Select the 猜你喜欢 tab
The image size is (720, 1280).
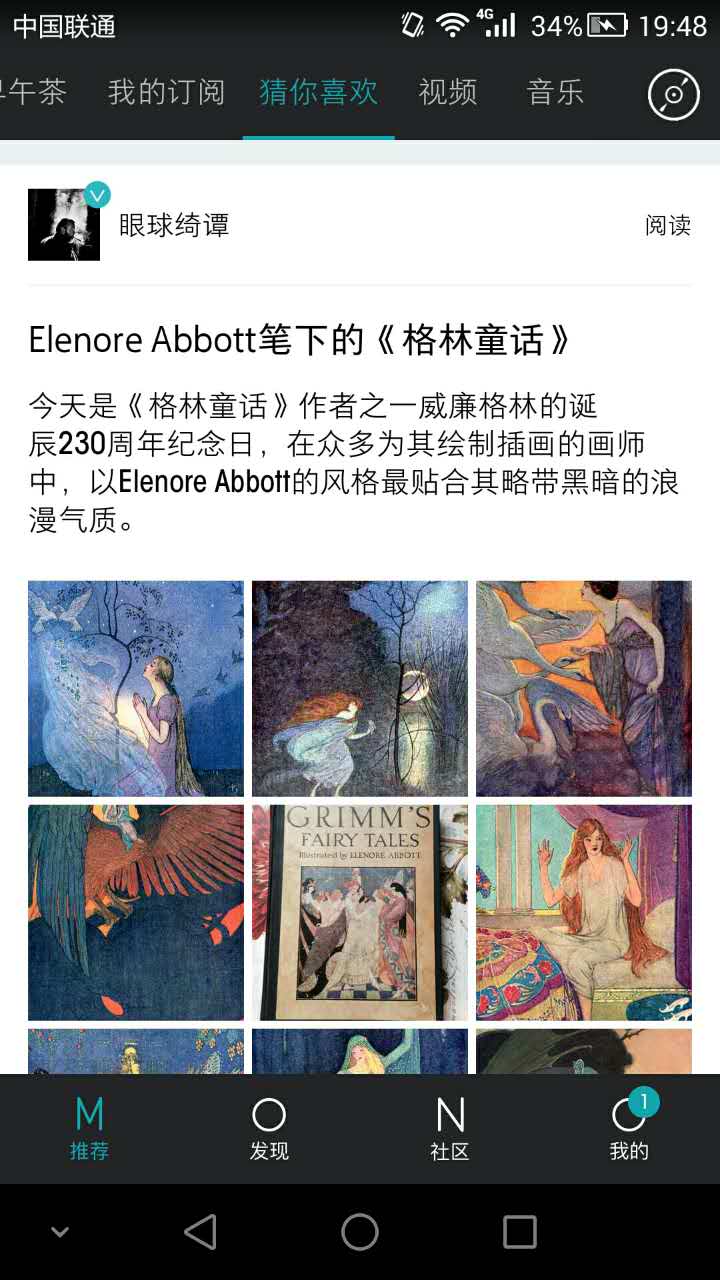pos(318,93)
